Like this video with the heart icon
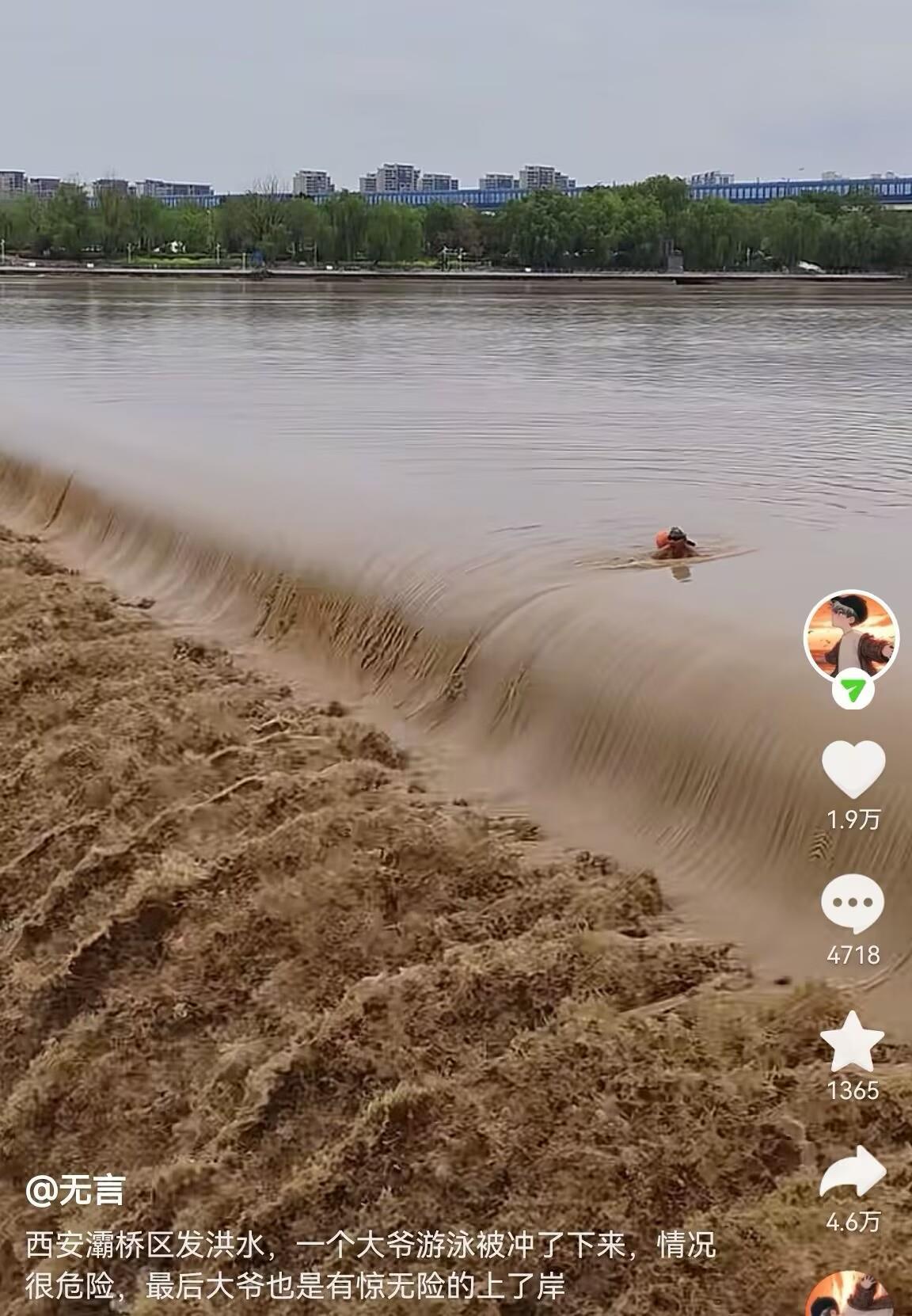Screen dimensions: 912x1316 (853, 770)
